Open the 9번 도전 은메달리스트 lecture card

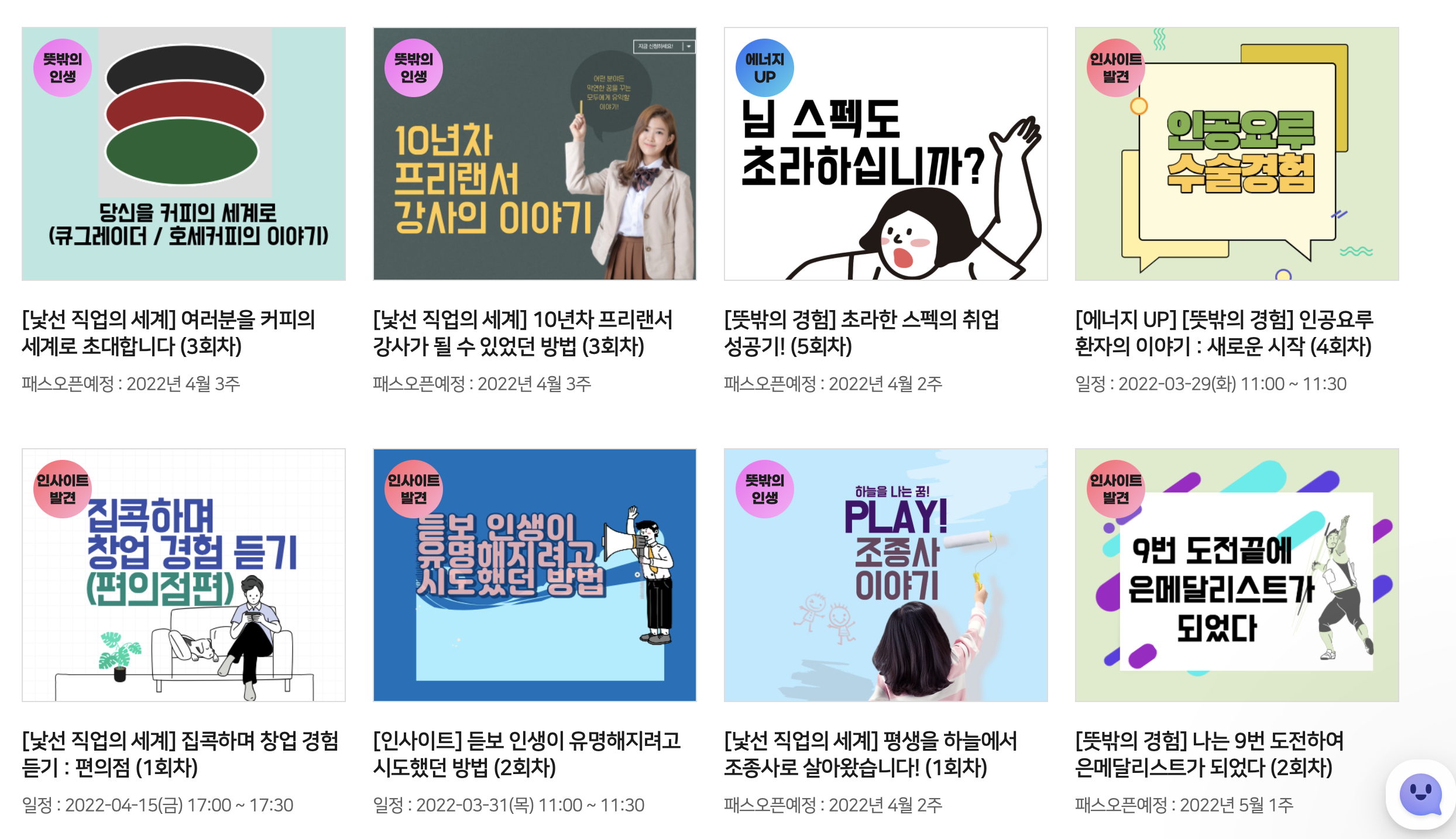pyautogui.click(x=1237, y=575)
